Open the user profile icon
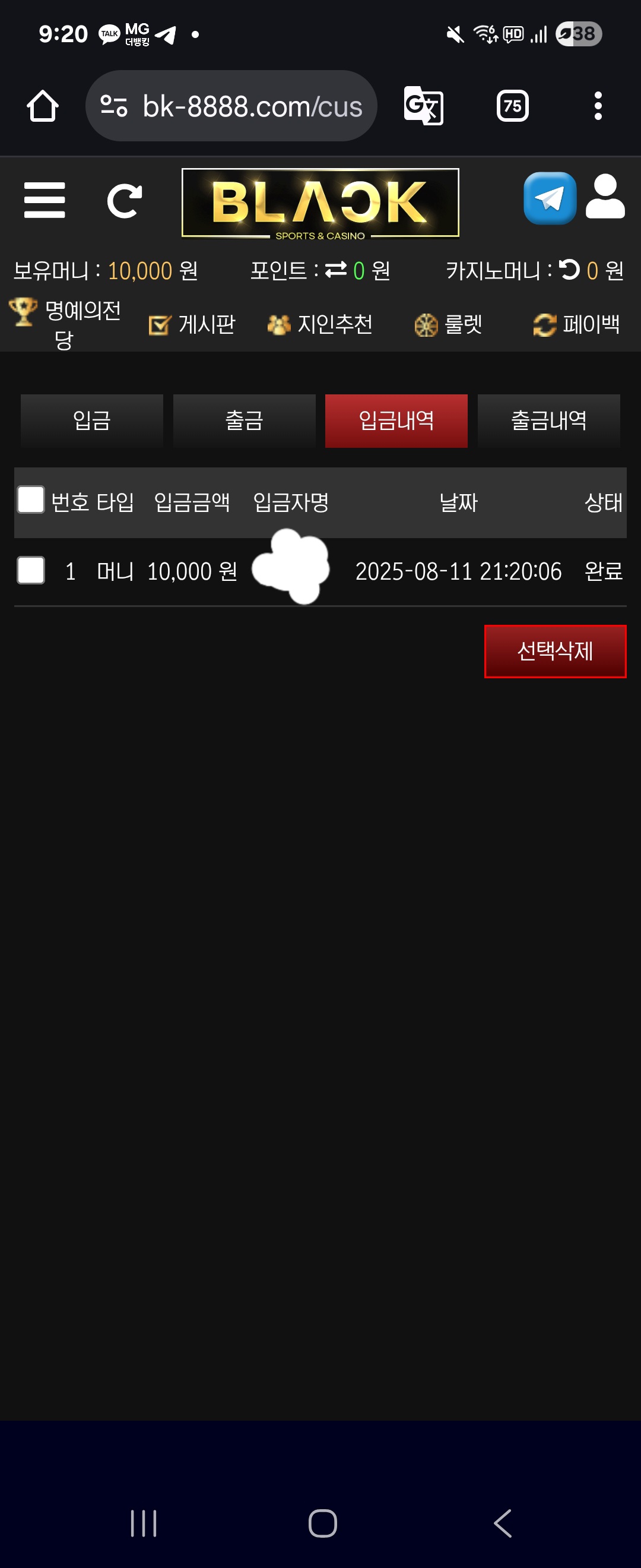The height and width of the screenshot is (1568, 641). [605, 197]
